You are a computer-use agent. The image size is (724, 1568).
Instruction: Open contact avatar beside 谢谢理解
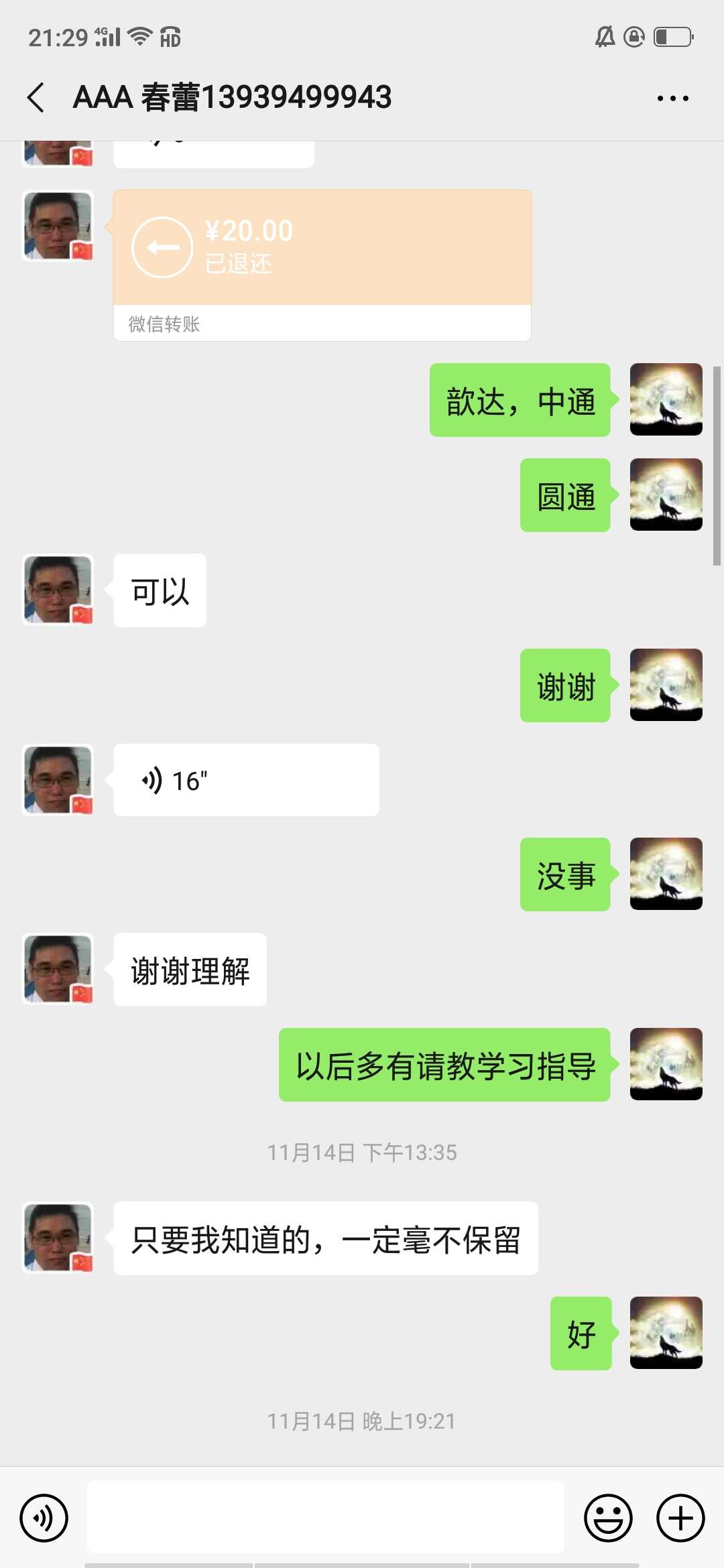(x=58, y=969)
